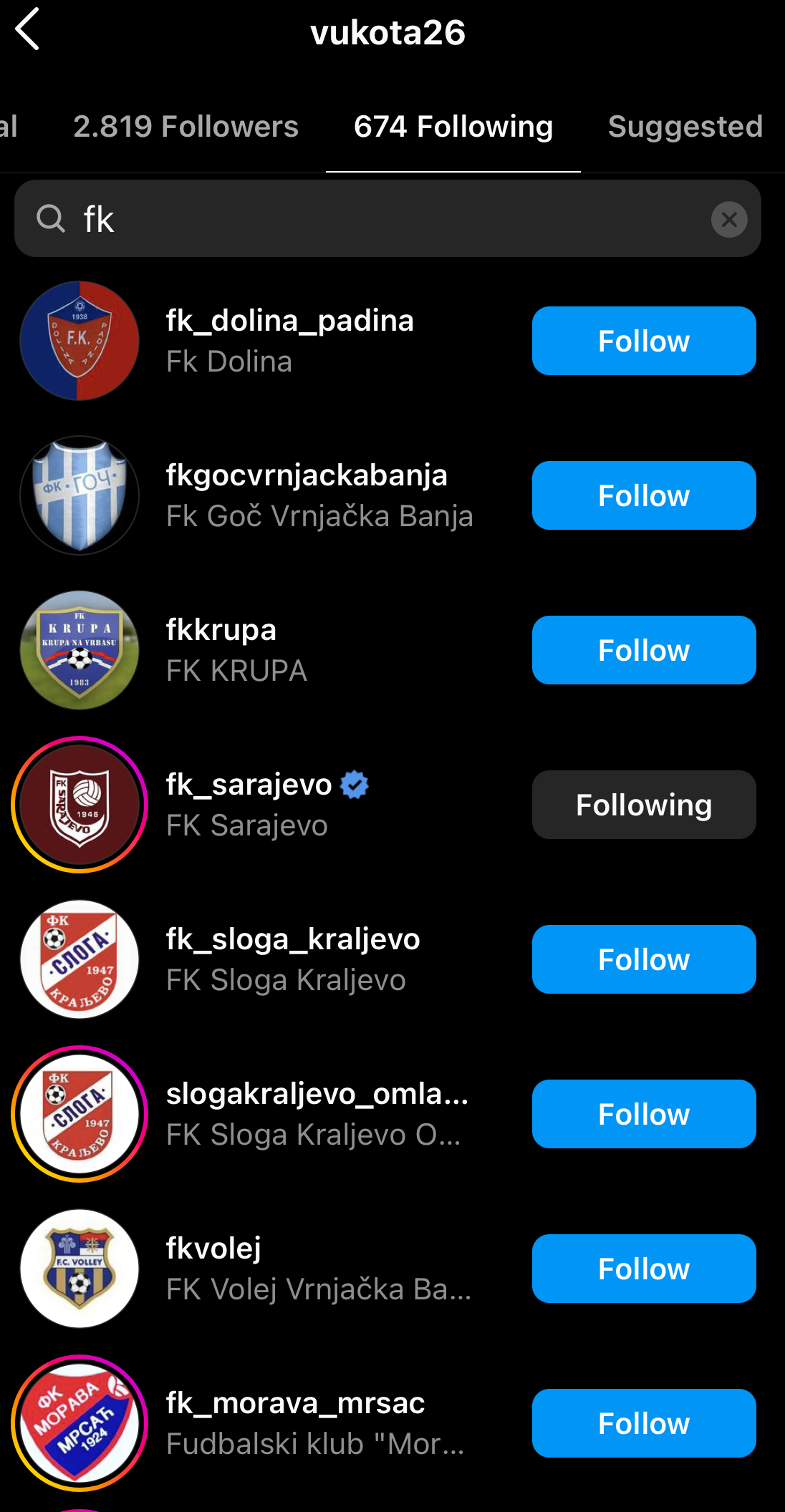
Task: Follow fk_morava_mrsac
Action: [643, 1423]
